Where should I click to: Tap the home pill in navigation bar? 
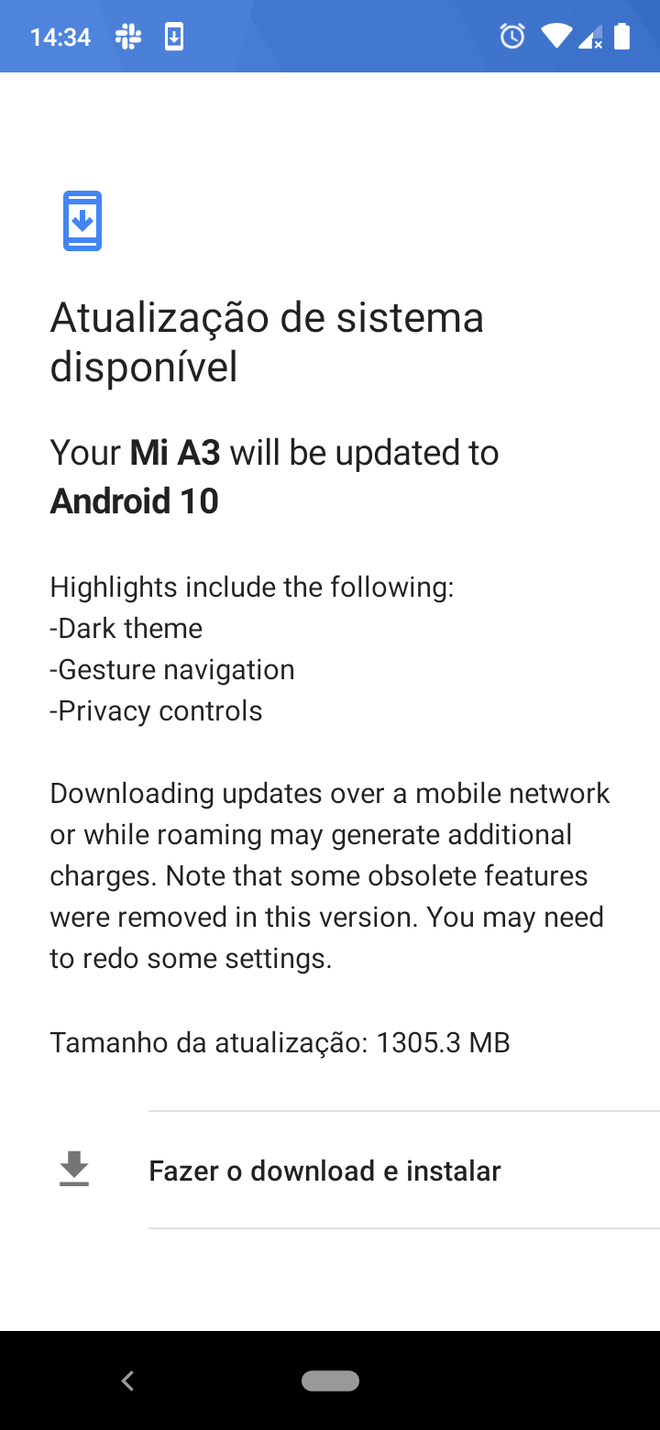point(330,1381)
